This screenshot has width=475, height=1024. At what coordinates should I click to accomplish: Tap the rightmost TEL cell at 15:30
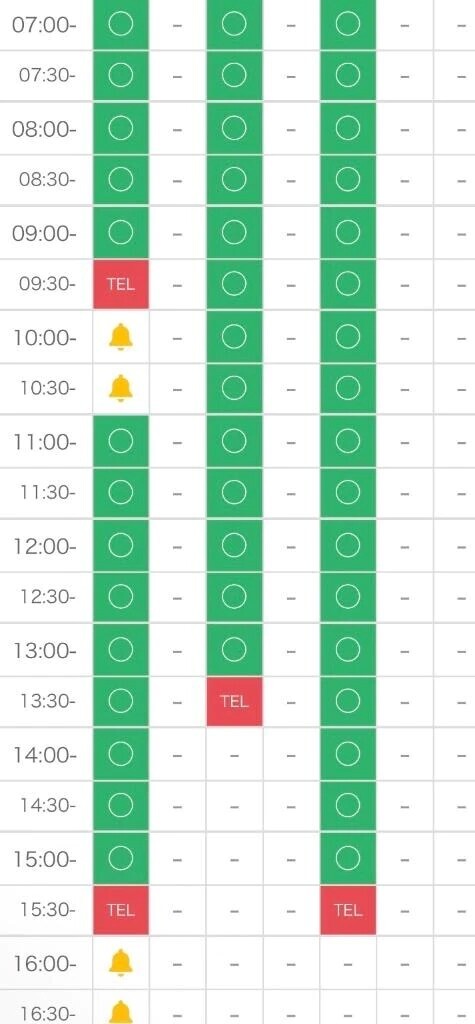(x=348, y=910)
